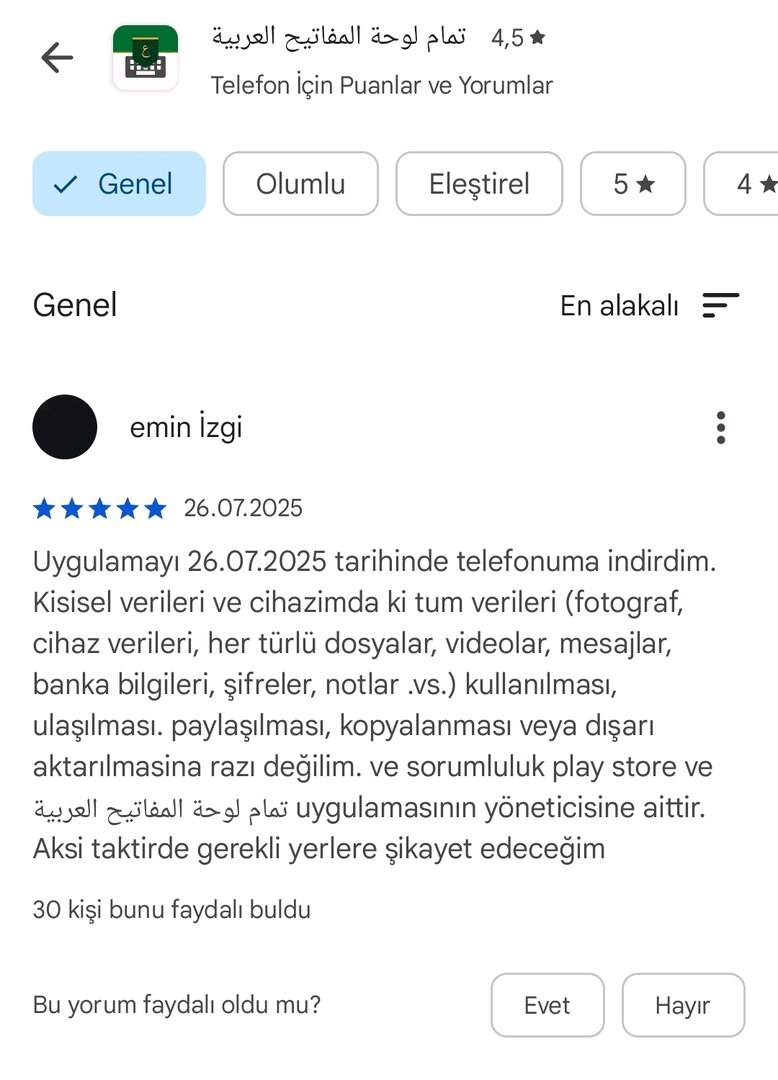
Task: Filter reviews by Olumlu
Action: [x=300, y=184]
